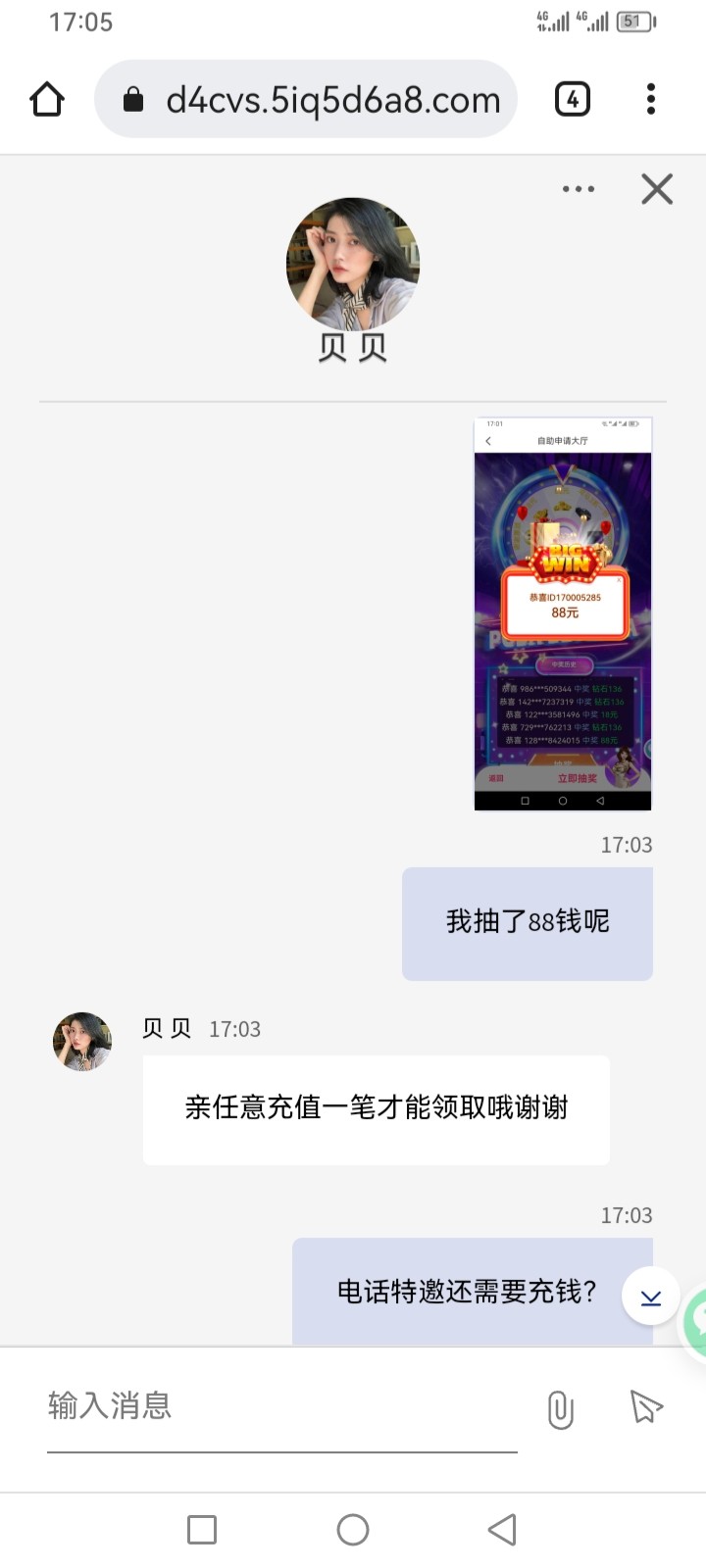
Task: Attach a file with the paperclip
Action: [560, 1409]
